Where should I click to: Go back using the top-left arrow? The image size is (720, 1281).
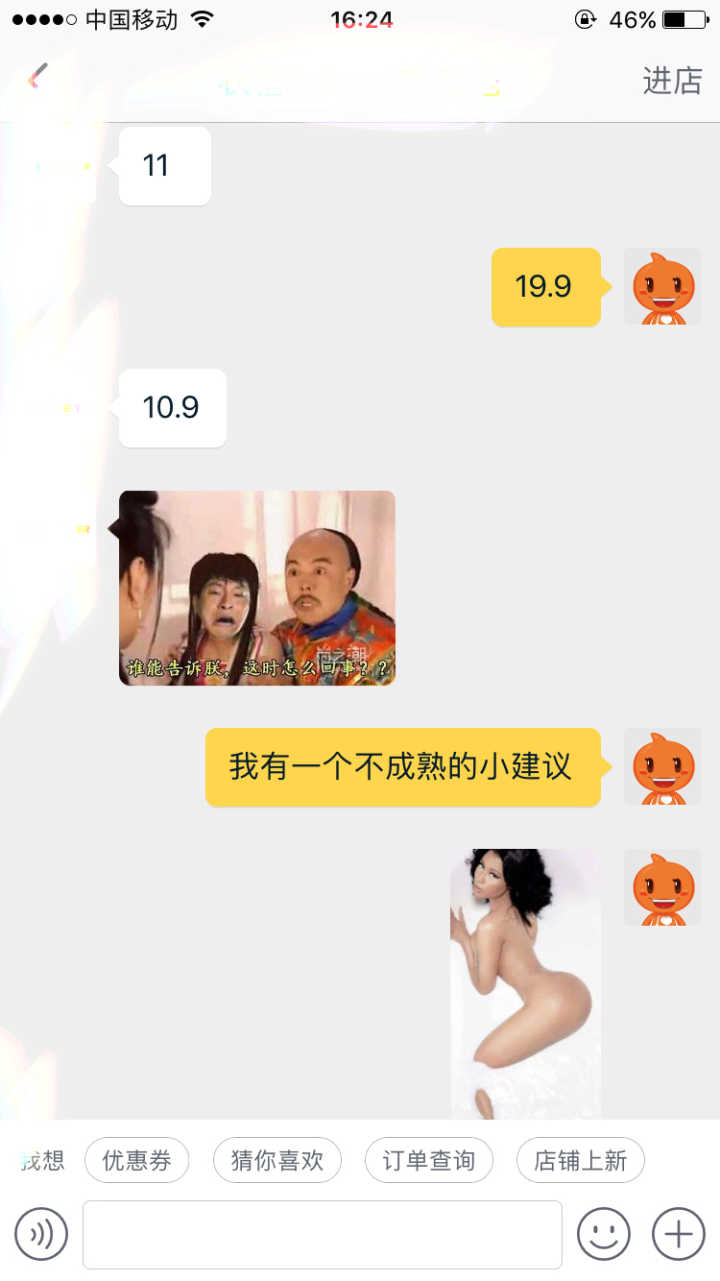[x=37, y=77]
